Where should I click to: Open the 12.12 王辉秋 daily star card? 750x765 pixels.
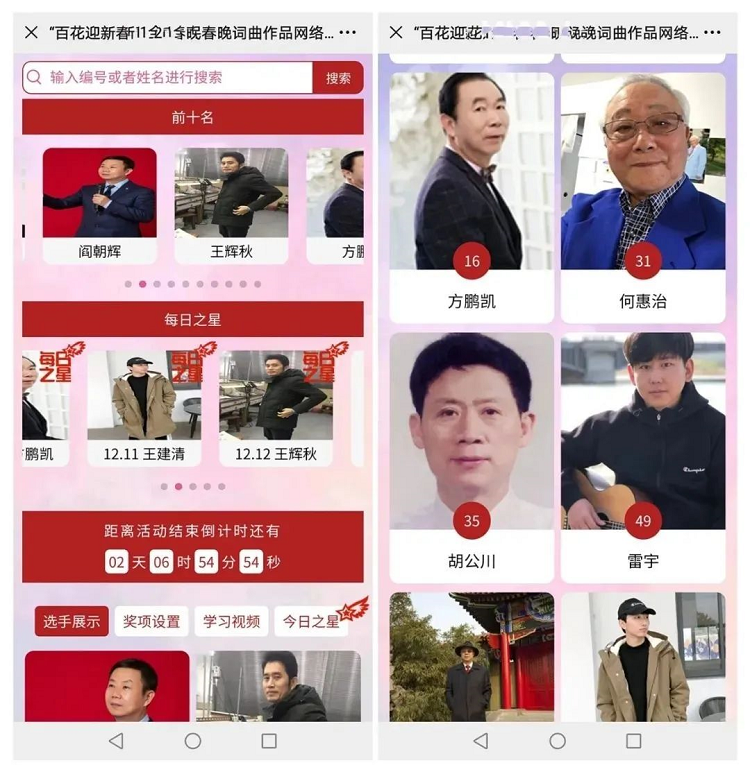(x=275, y=408)
